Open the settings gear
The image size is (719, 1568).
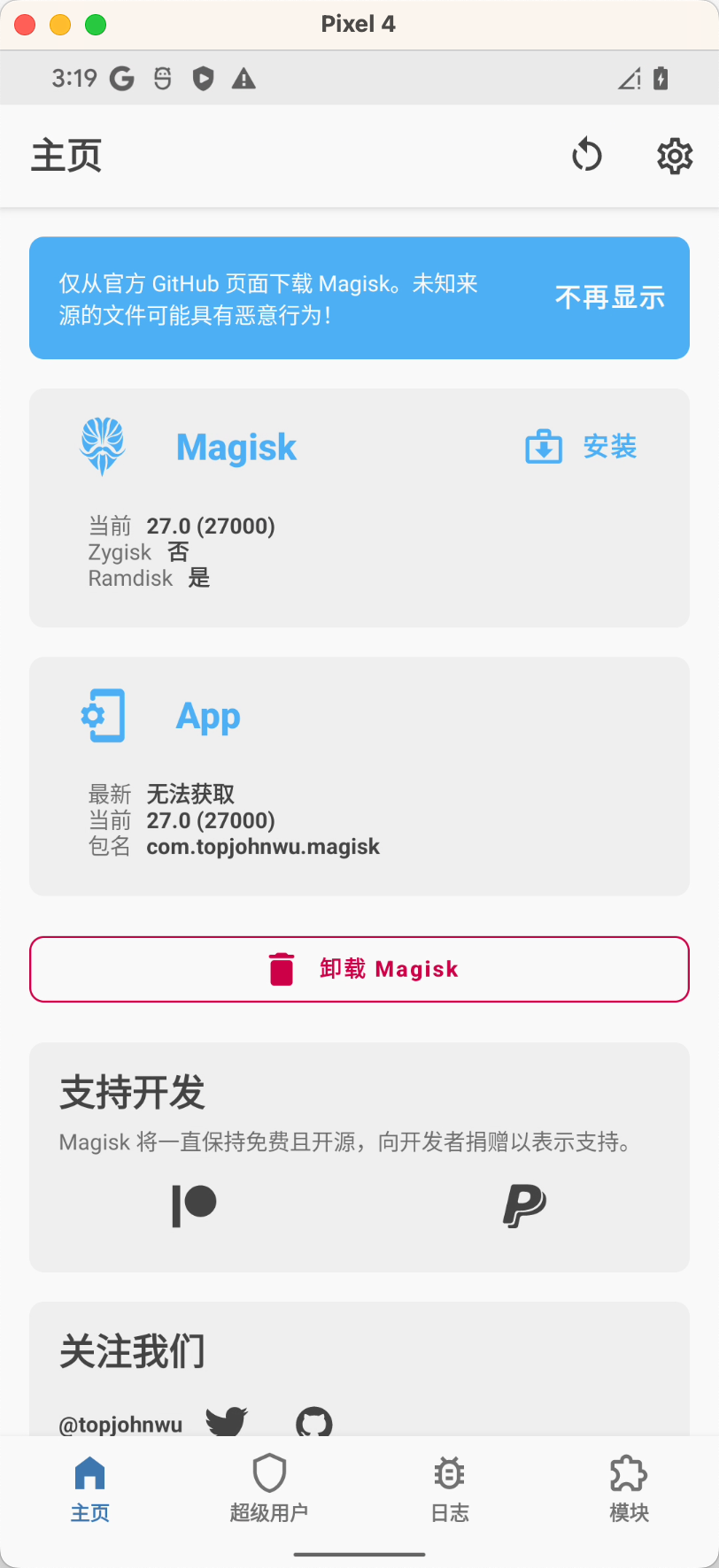pyautogui.click(x=674, y=156)
